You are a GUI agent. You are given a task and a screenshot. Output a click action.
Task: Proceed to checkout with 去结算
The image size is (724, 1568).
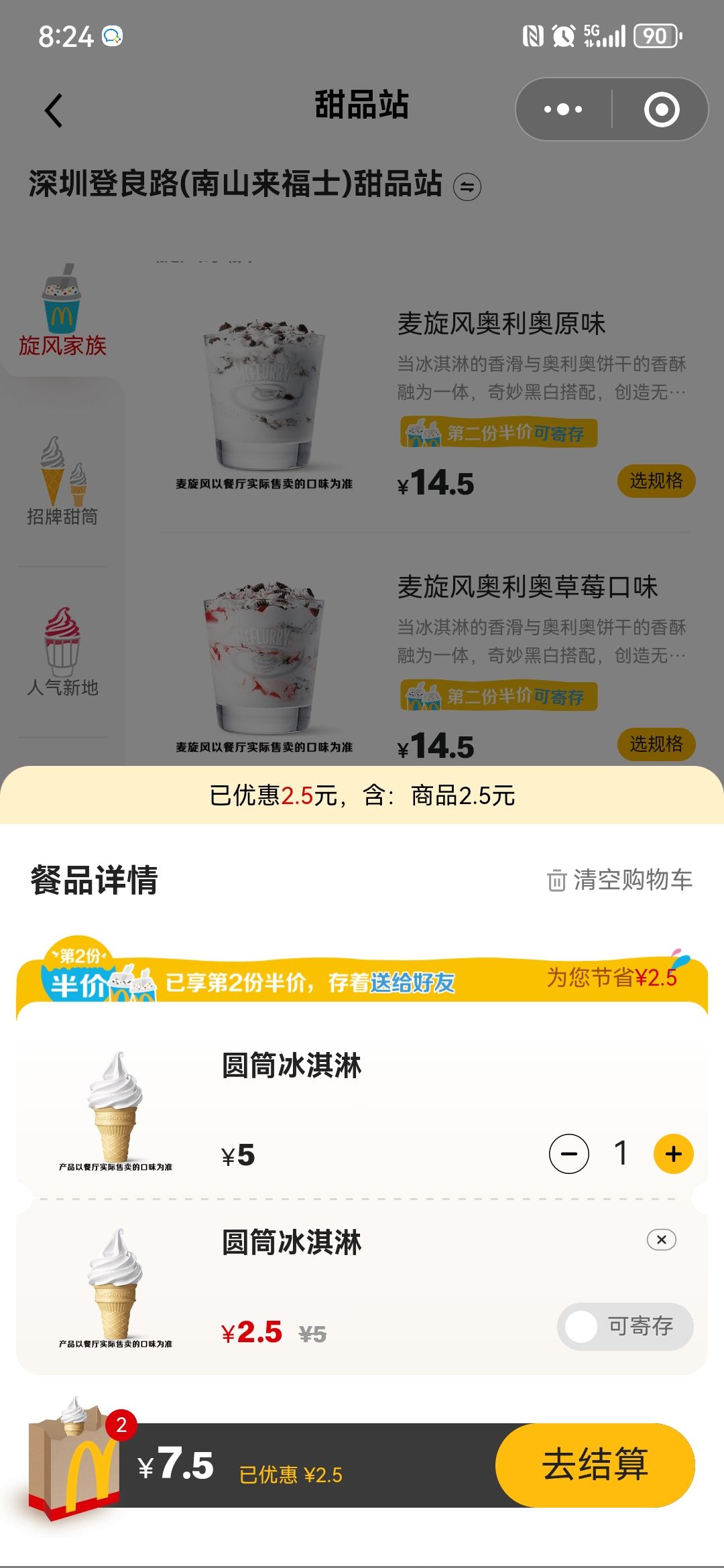pyautogui.click(x=595, y=1465)
